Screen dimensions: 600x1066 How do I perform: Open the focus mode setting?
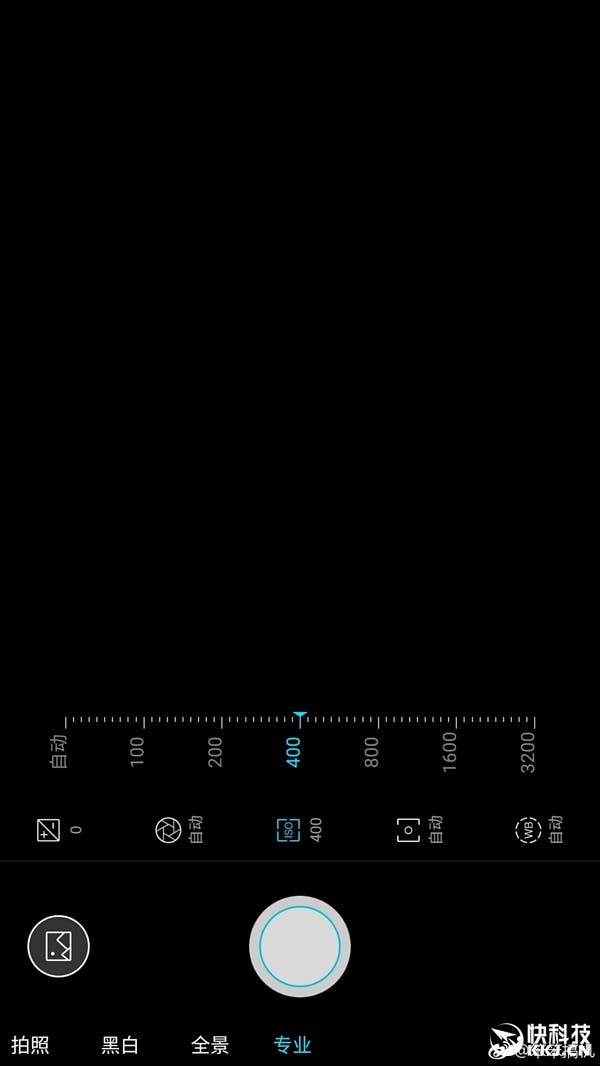pyautogui.click(x=420, y=829)
